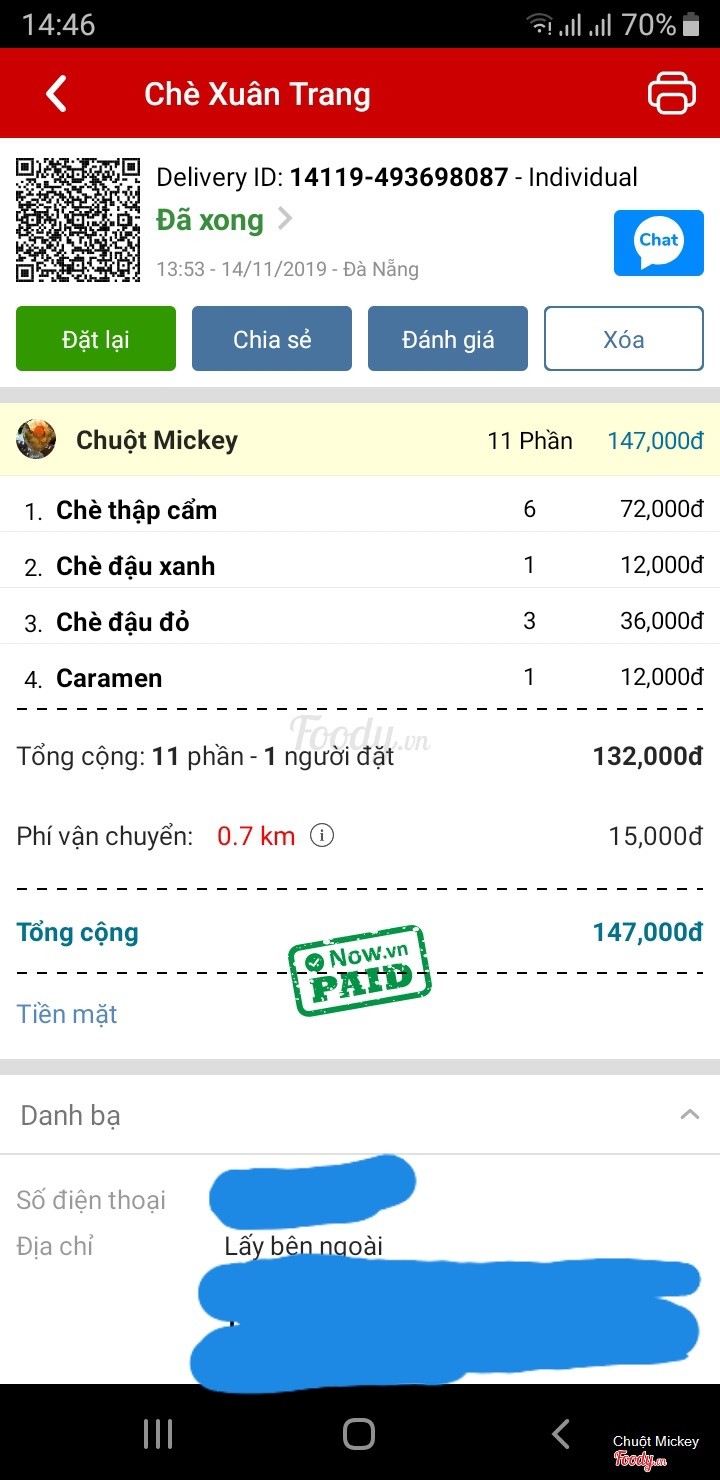
Task: Open chat about this delivery
Action: tap(659, 242)
